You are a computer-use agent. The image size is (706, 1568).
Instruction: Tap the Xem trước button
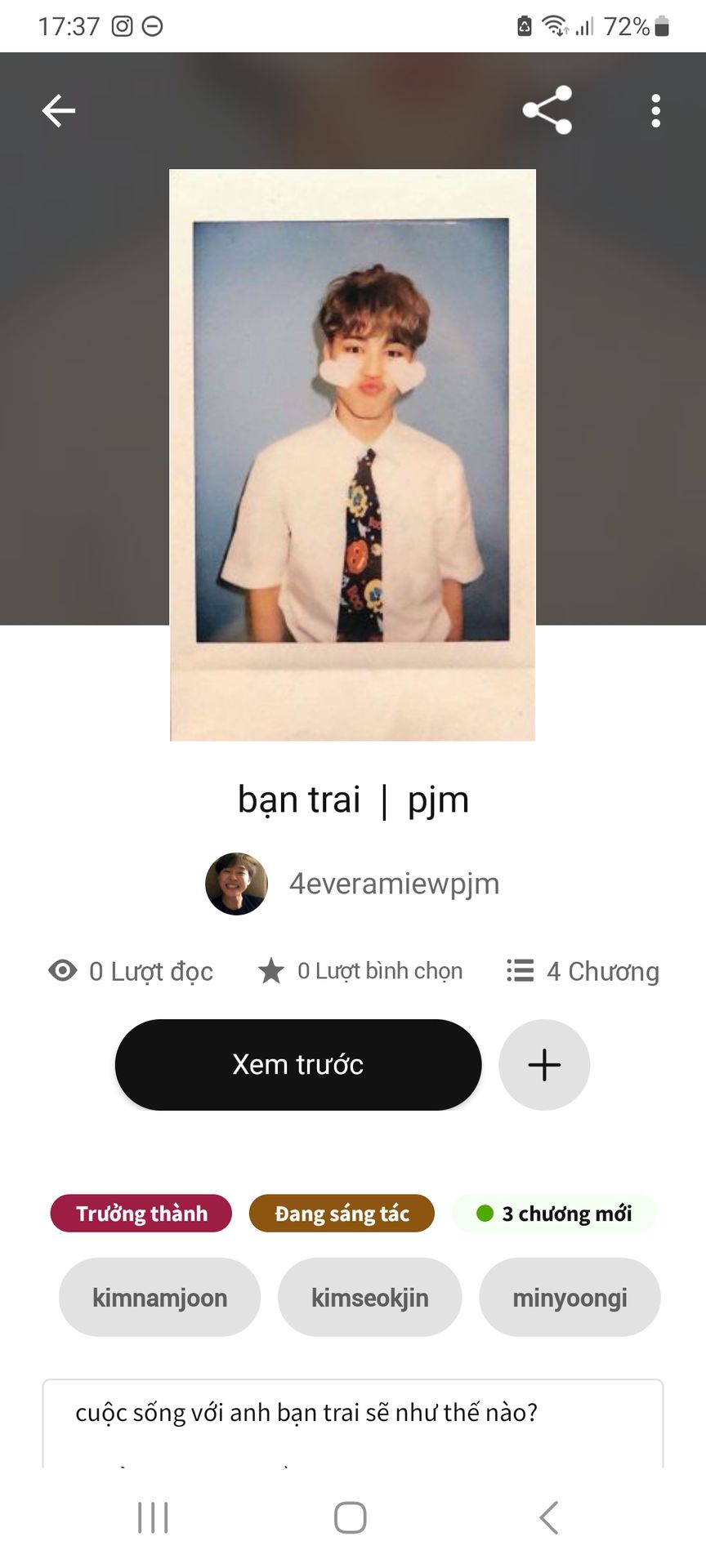click(x=298, y=1065)
